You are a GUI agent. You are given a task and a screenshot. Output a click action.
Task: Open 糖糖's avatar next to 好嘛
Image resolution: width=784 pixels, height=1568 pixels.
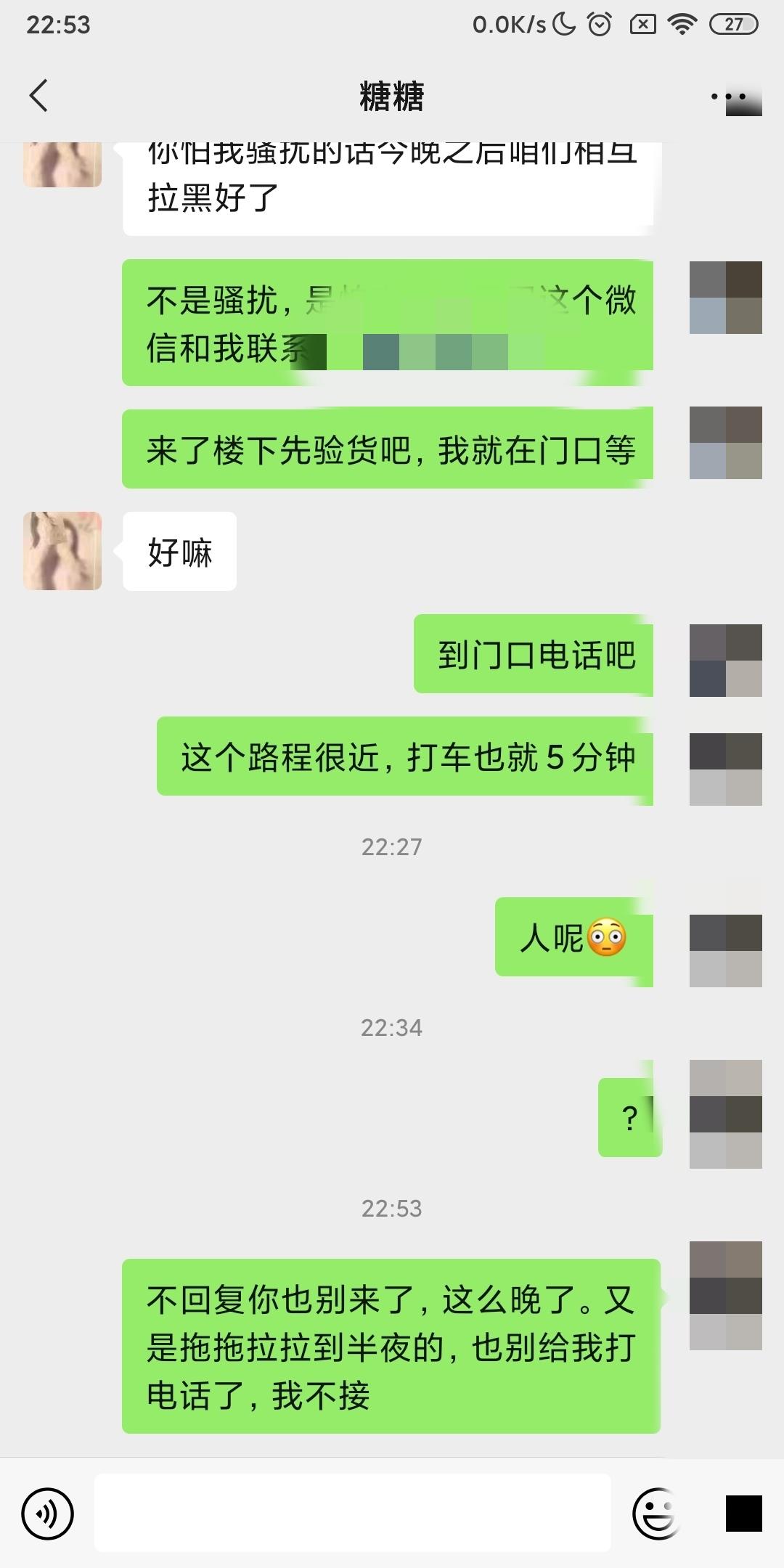[62, 551]
